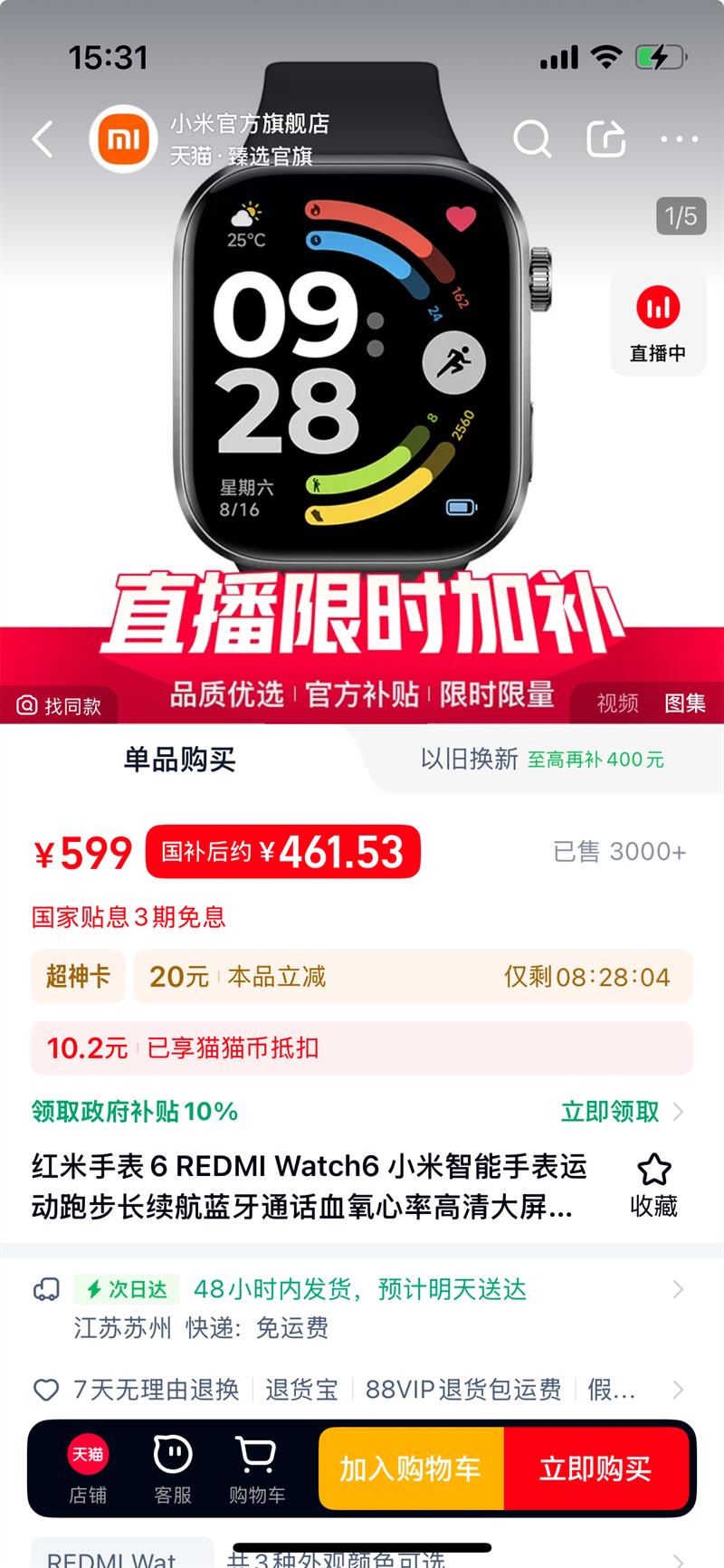The width and height of the screenshot is (724, 1568).
Task: Expand the 7天无理由退换 return policy row
Action: (682, 1391)
